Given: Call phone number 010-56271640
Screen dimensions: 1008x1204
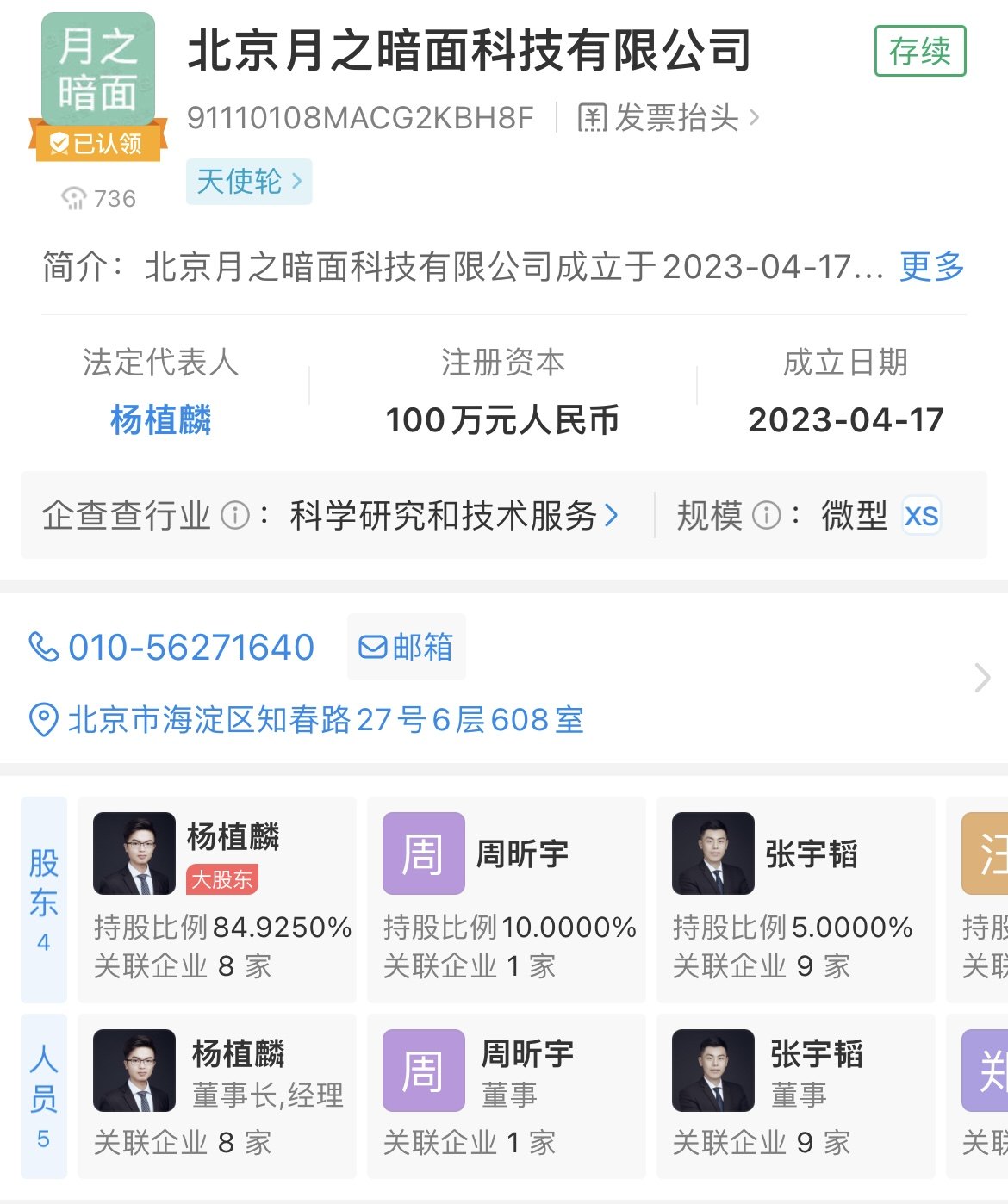Looking at the screenshot, I should point(172,648).
